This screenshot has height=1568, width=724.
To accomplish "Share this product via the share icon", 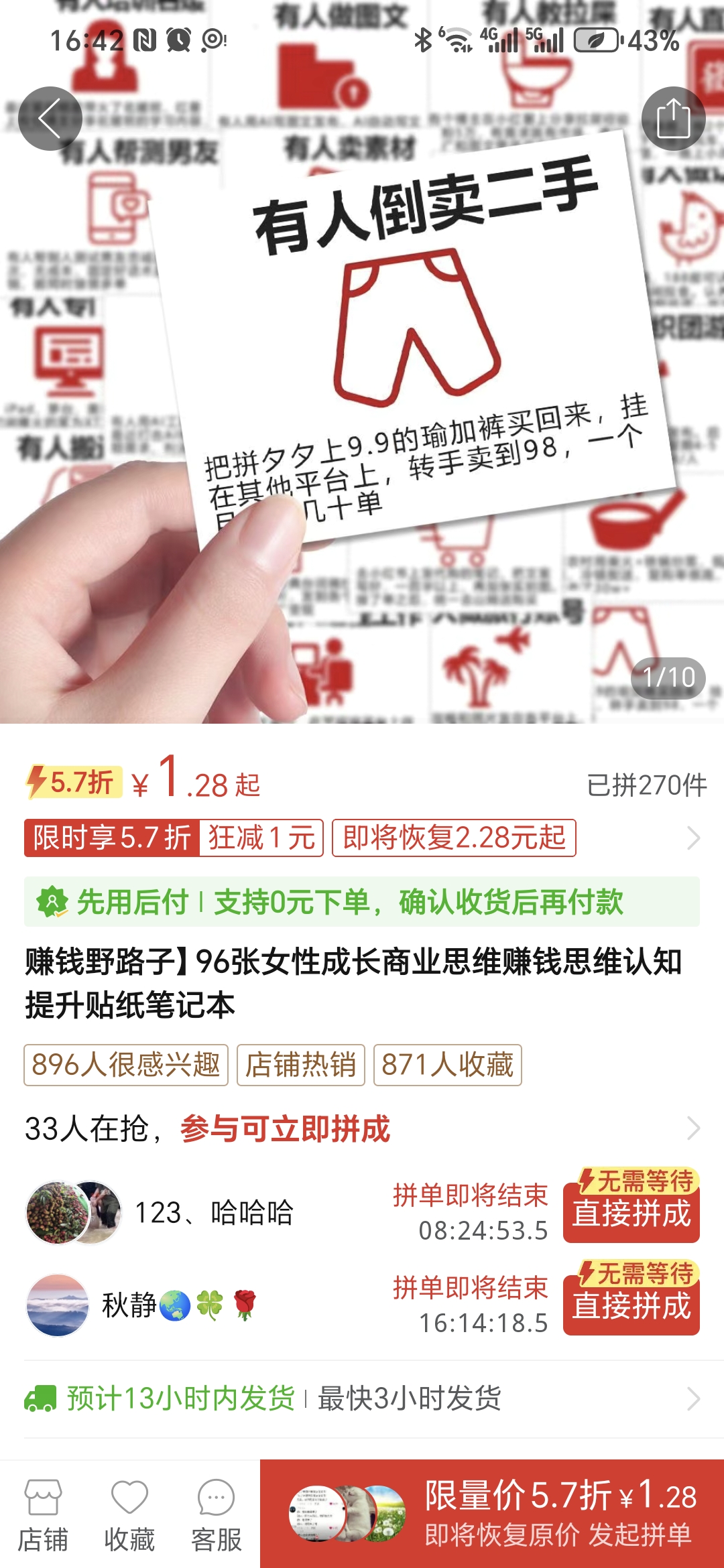I will pos(673,119).
